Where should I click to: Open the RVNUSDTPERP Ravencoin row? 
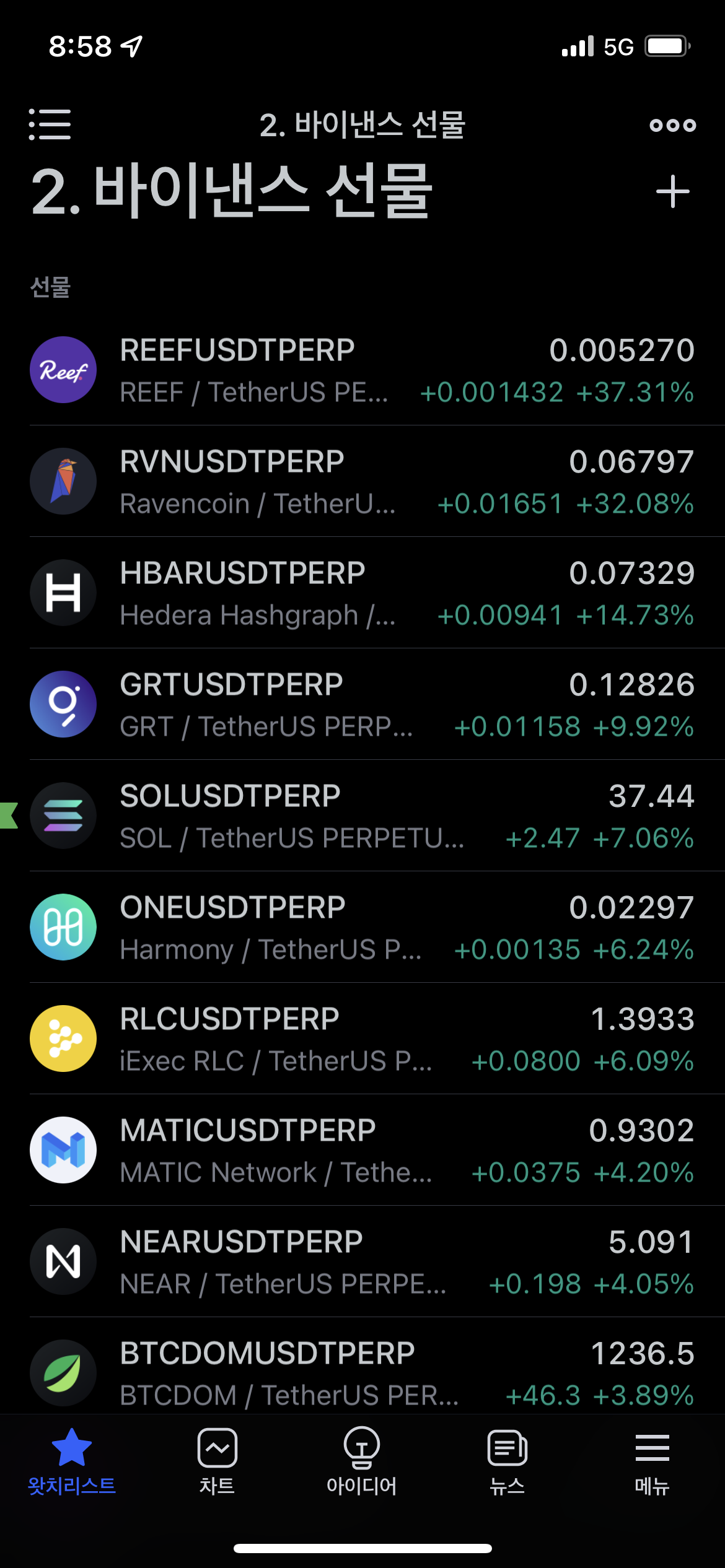pyautogui.click(x=362, y=481)
